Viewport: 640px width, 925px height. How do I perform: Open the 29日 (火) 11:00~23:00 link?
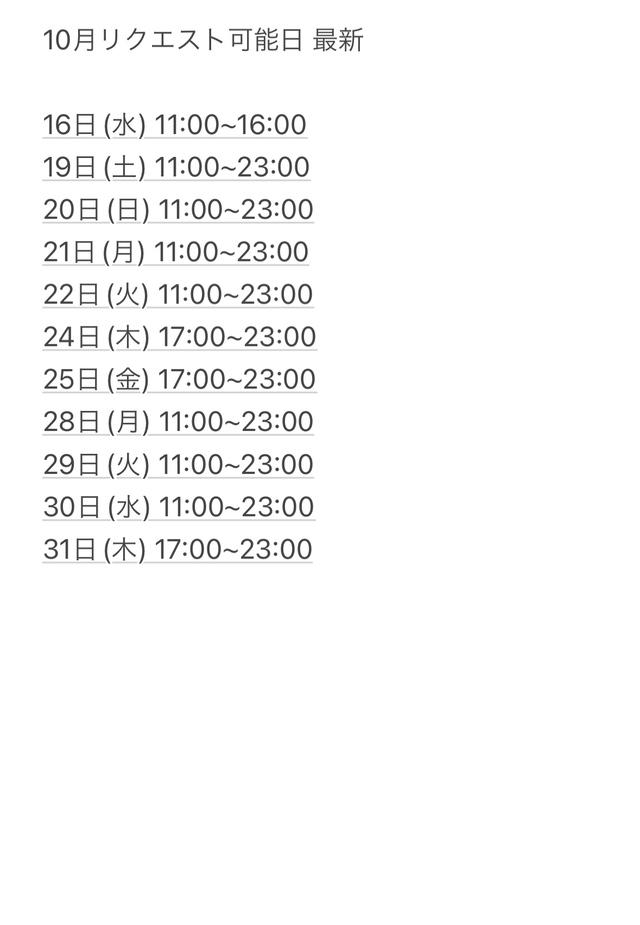(x=178, y=465)
